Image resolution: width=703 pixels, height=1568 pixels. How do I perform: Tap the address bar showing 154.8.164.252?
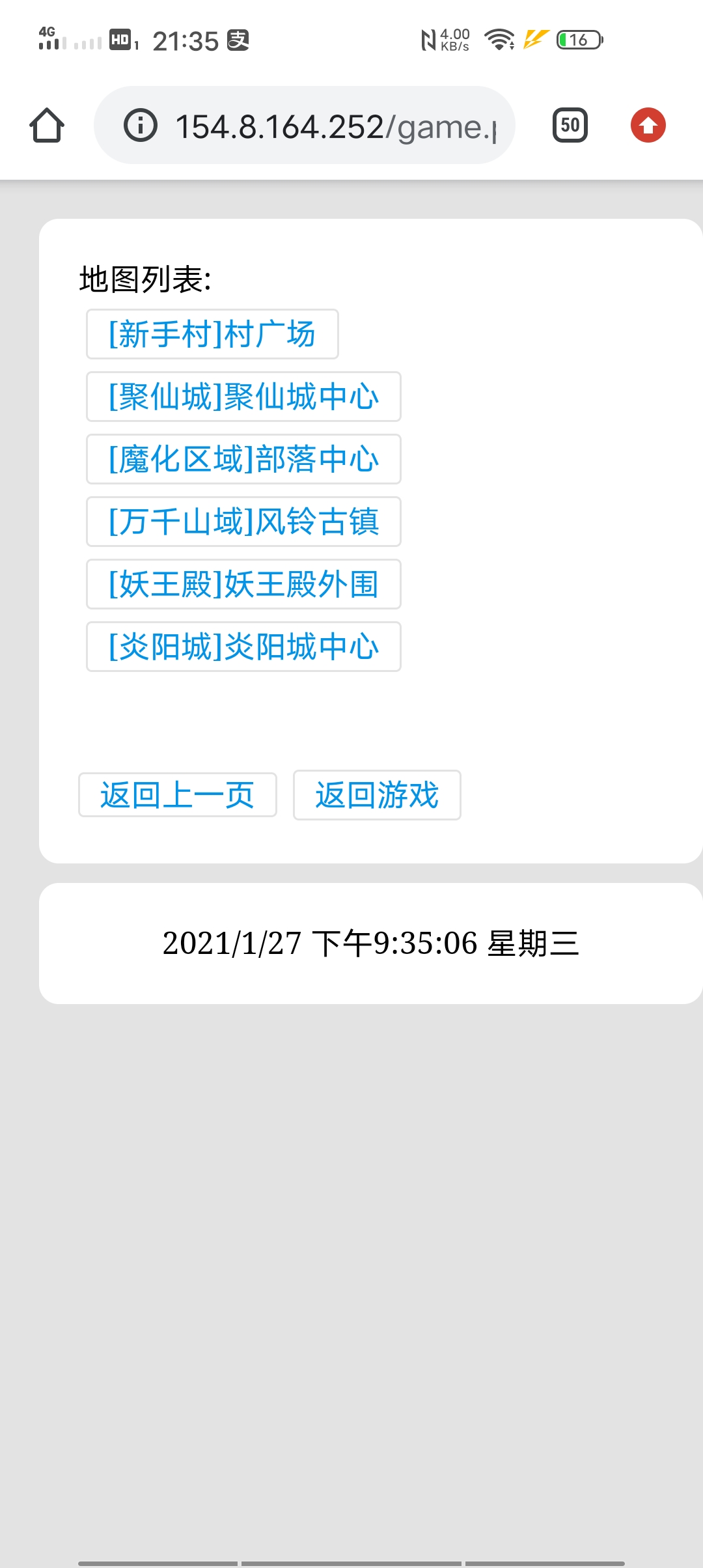[x=305, y=125]
